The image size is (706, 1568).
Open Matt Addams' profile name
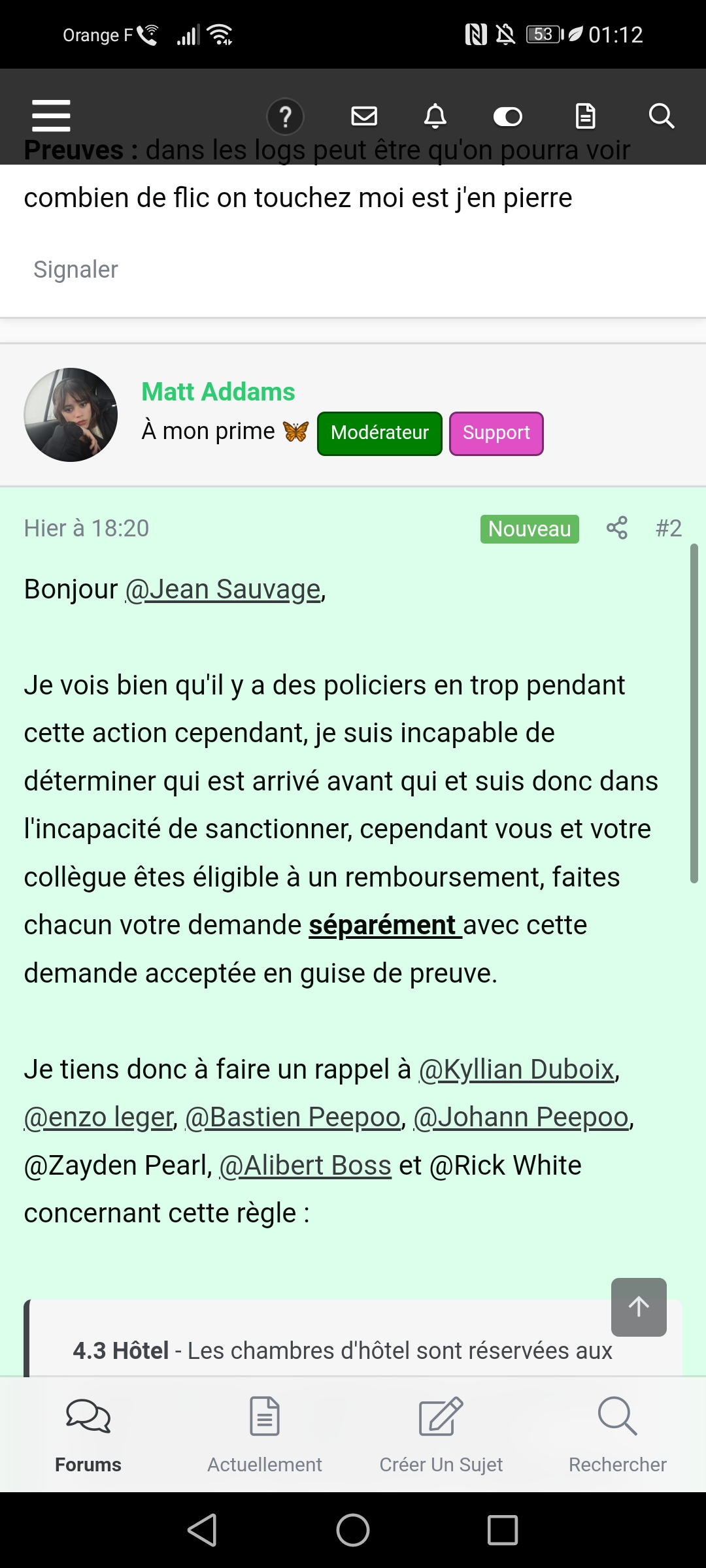click(218, 392)
